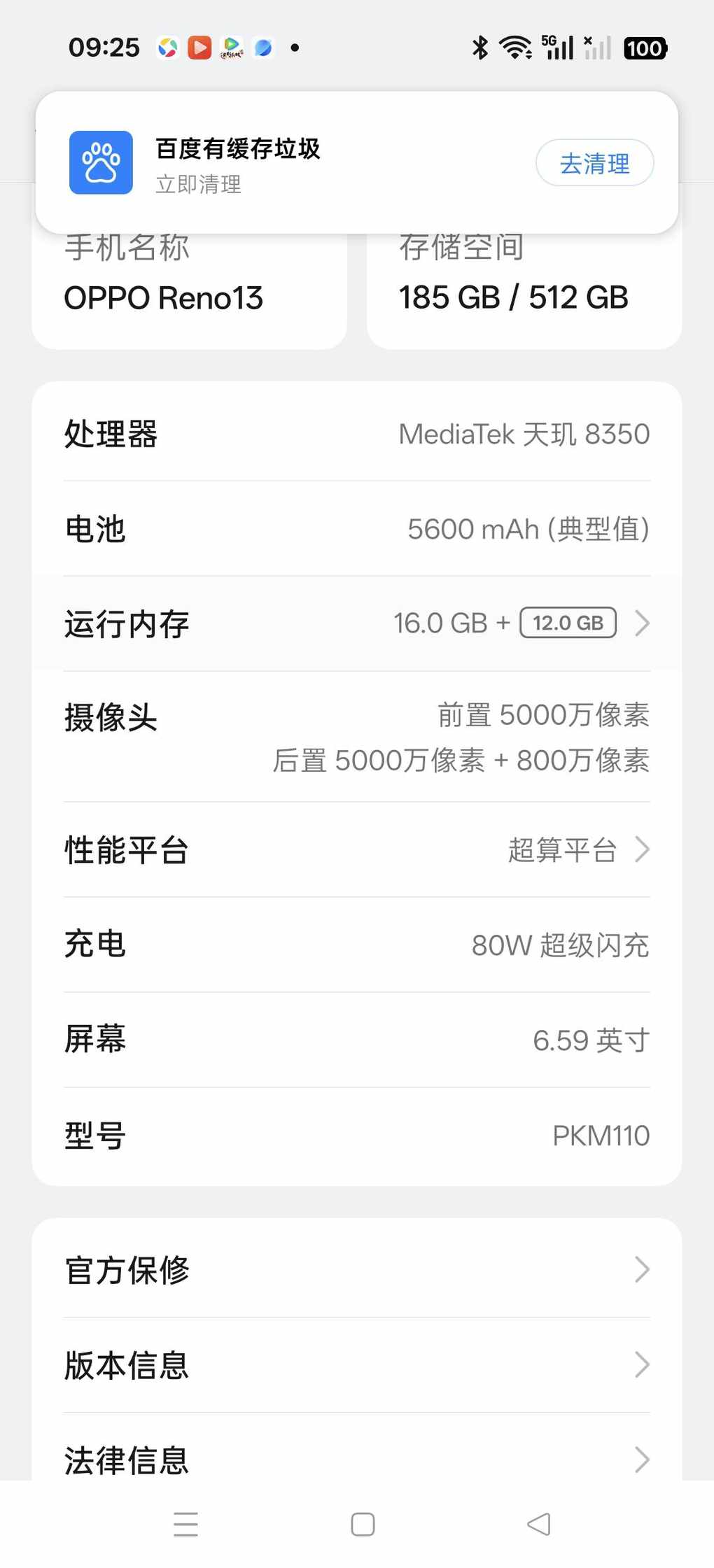Open 官方保修 warranty page

tap(357, 1270)
